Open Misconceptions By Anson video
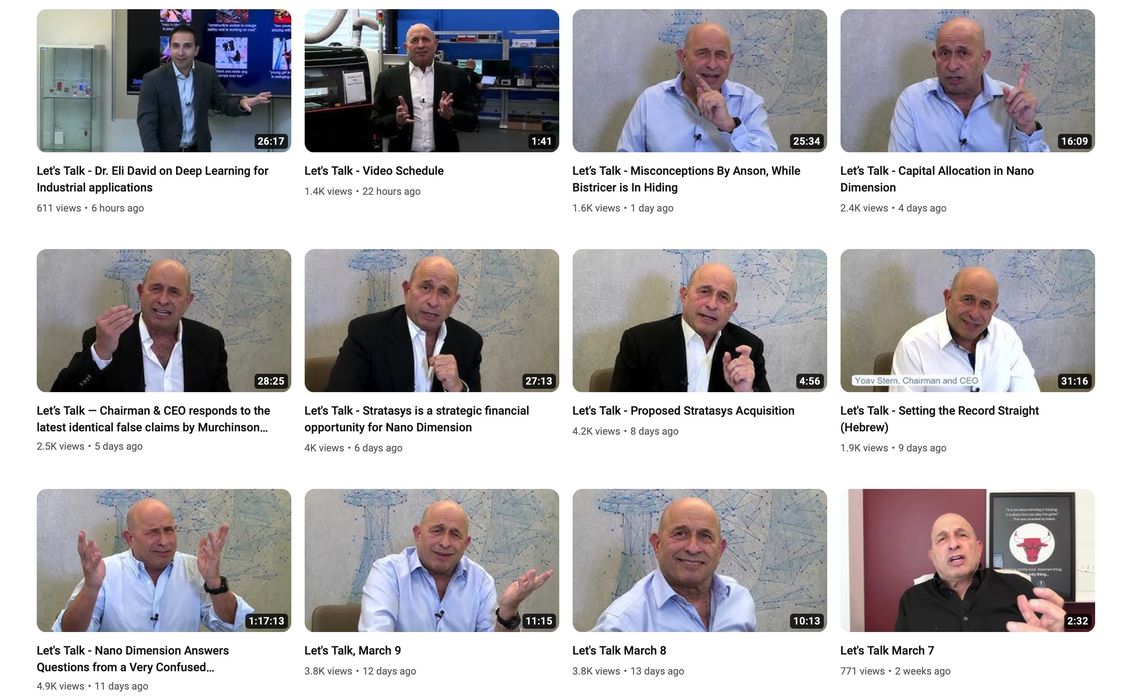 (699, 81)
